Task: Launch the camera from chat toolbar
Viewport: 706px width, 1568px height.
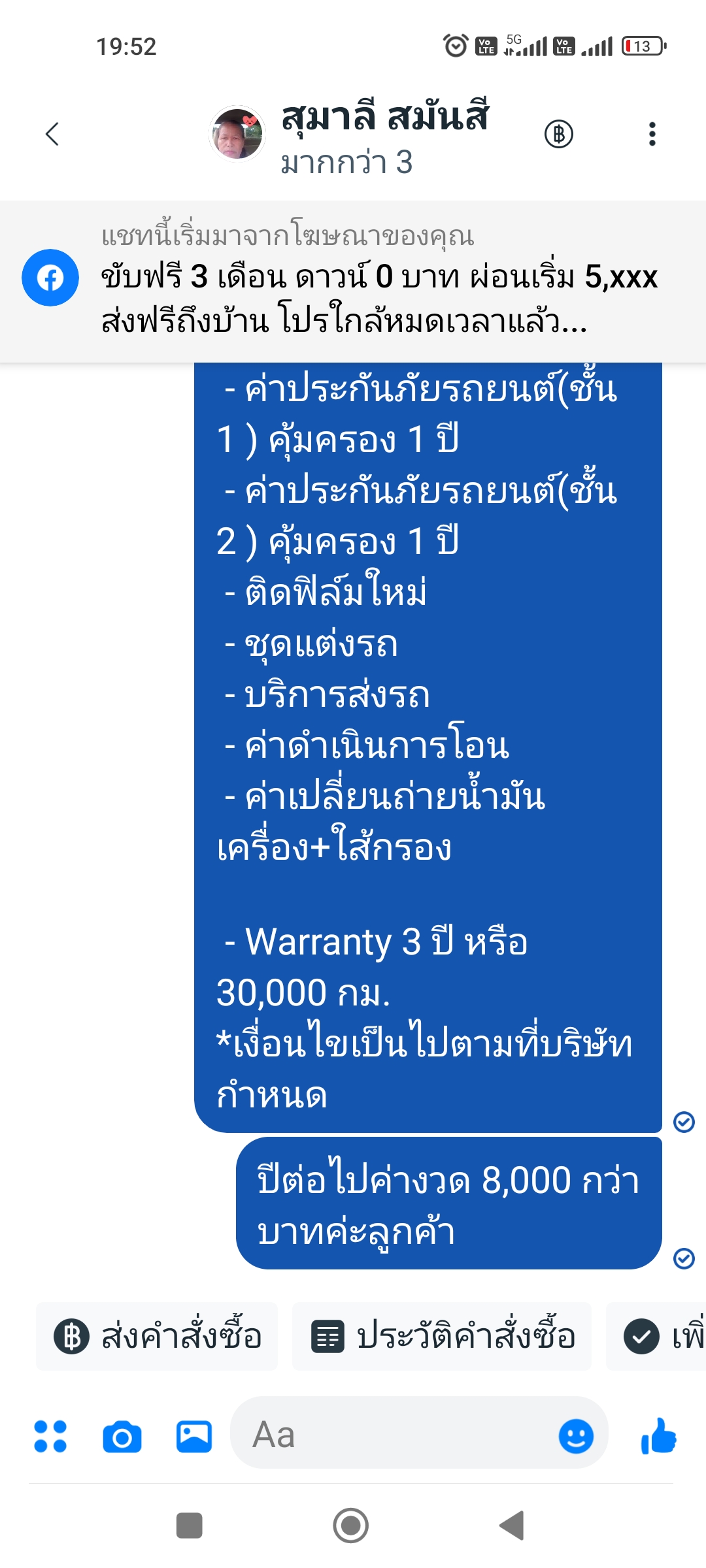Action: tap(122, 1437)
